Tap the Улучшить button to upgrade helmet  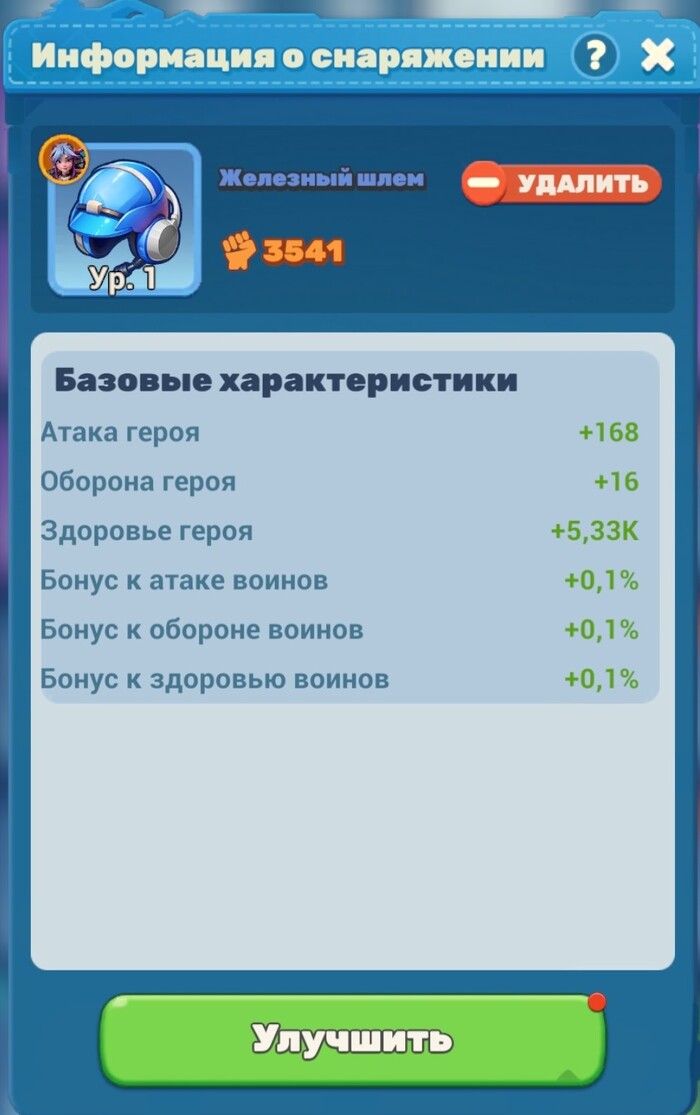point(353,1039)
